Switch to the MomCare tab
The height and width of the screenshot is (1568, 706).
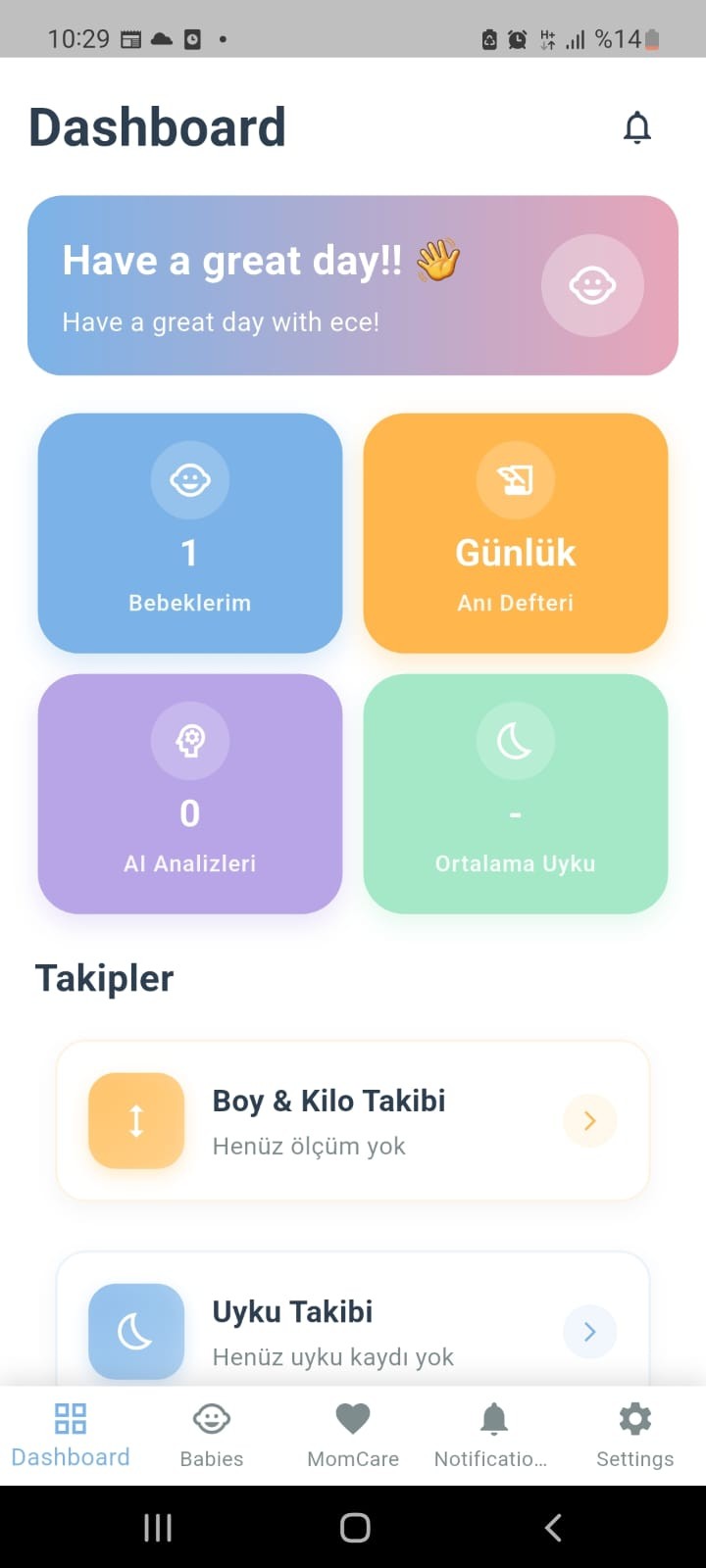tap(353, 1435)
